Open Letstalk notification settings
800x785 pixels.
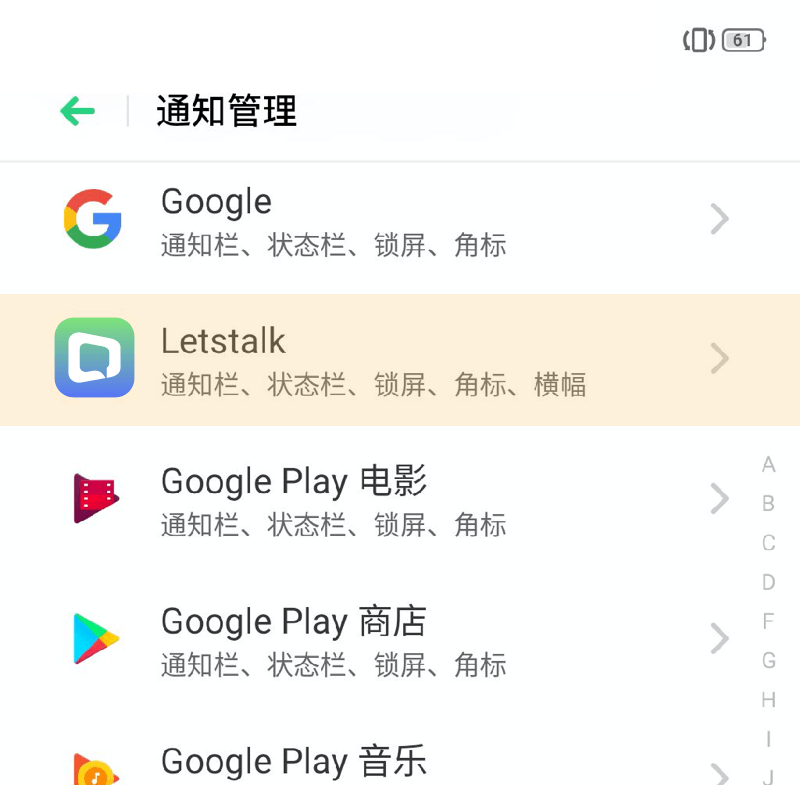400,360
